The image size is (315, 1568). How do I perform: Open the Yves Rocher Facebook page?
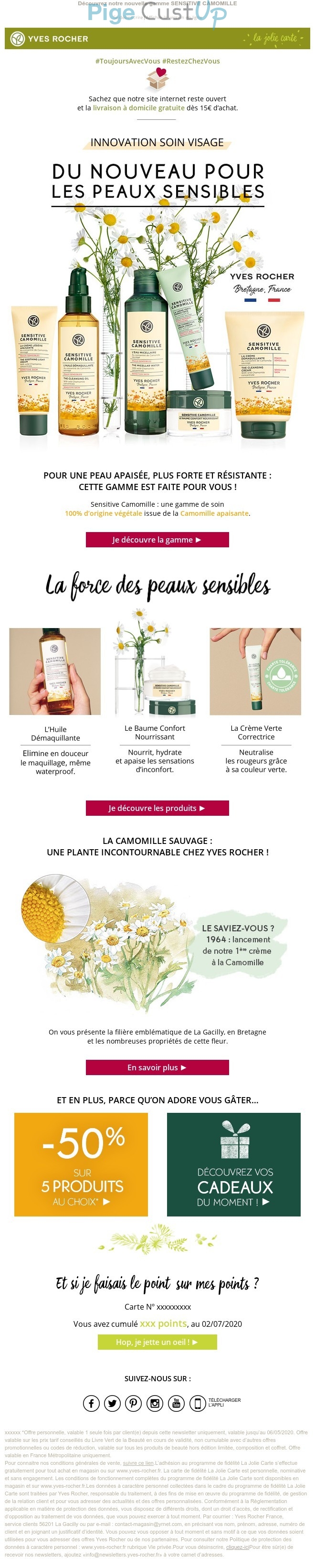[91, 1404]
